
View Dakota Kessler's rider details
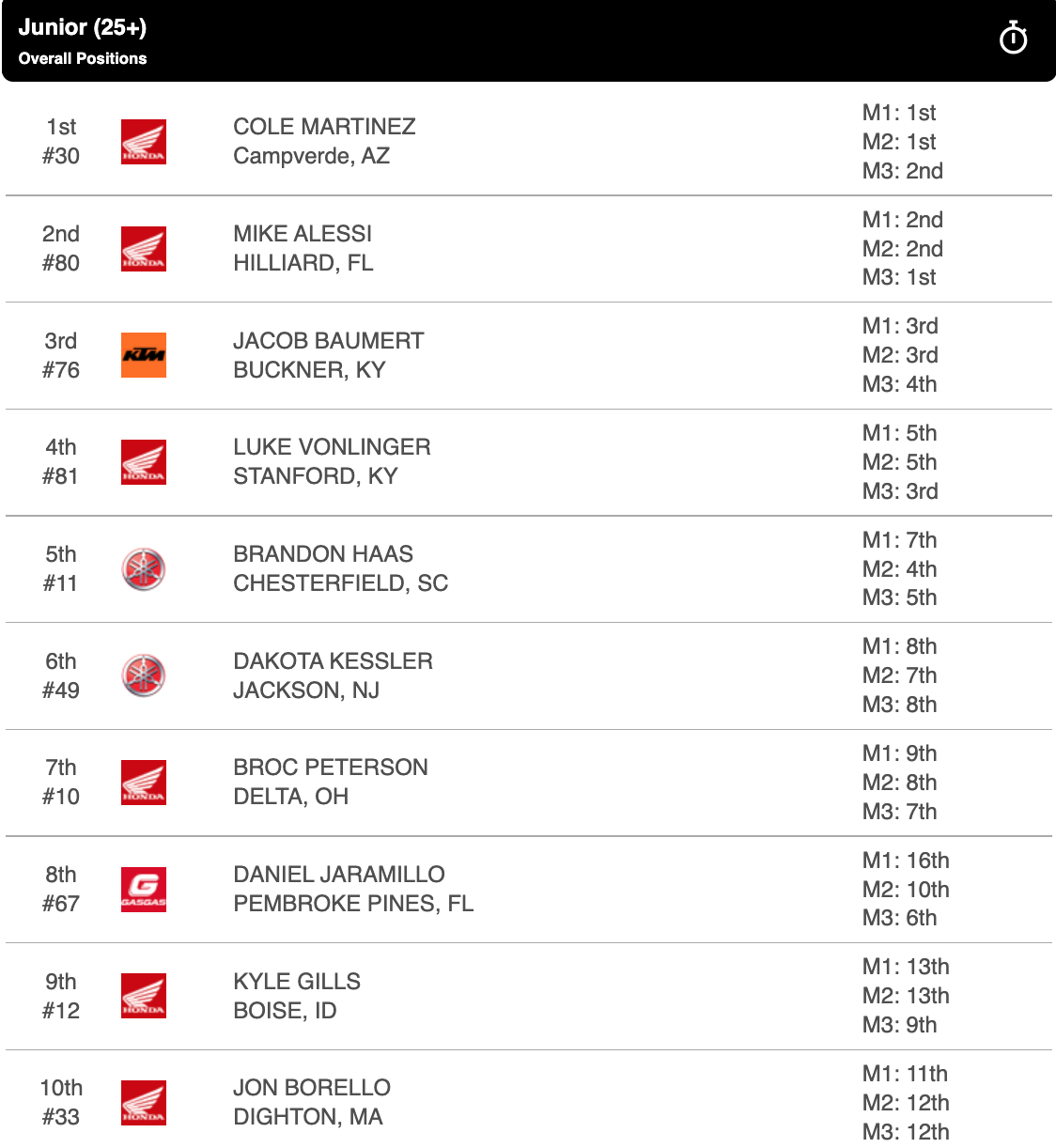333,675
